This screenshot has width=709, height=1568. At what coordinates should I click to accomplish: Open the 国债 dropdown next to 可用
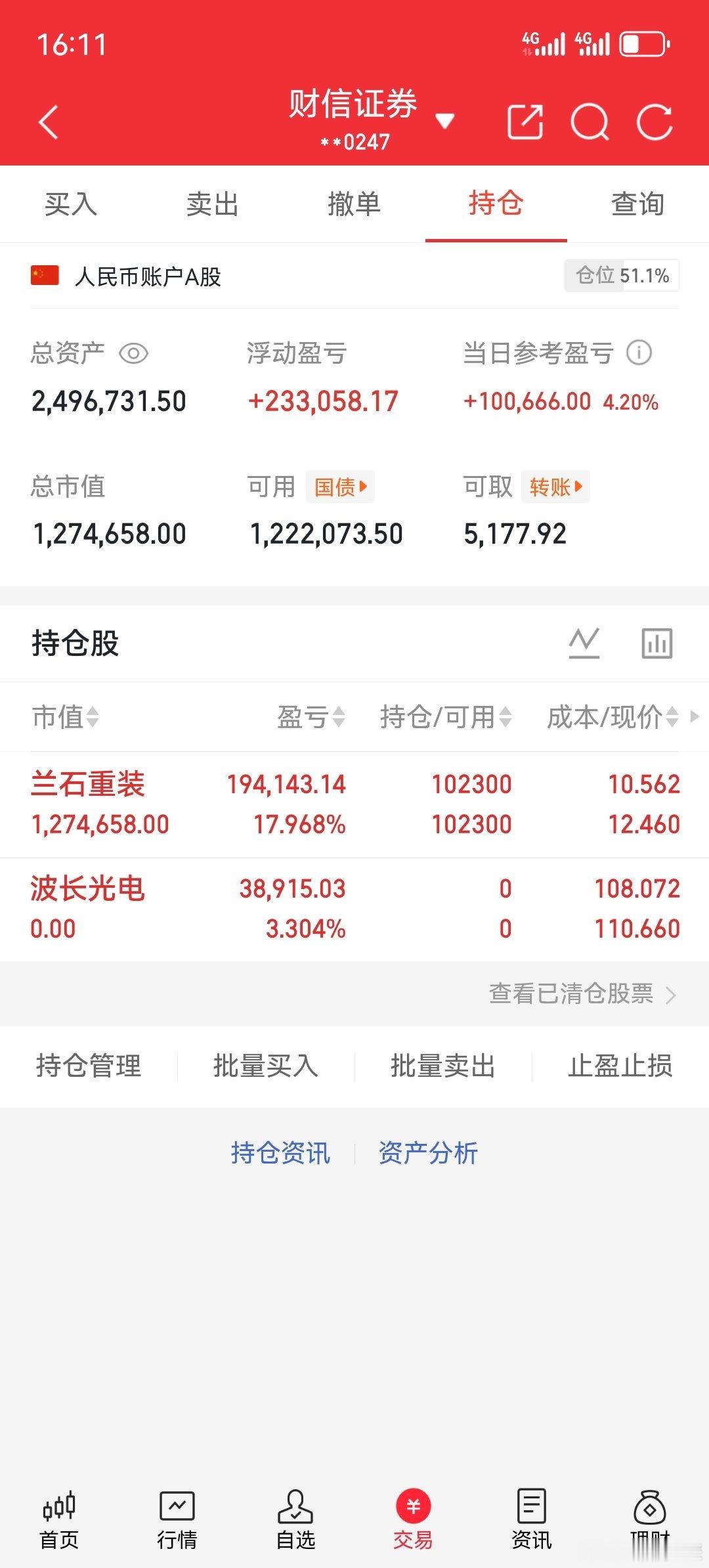(342, 487)
